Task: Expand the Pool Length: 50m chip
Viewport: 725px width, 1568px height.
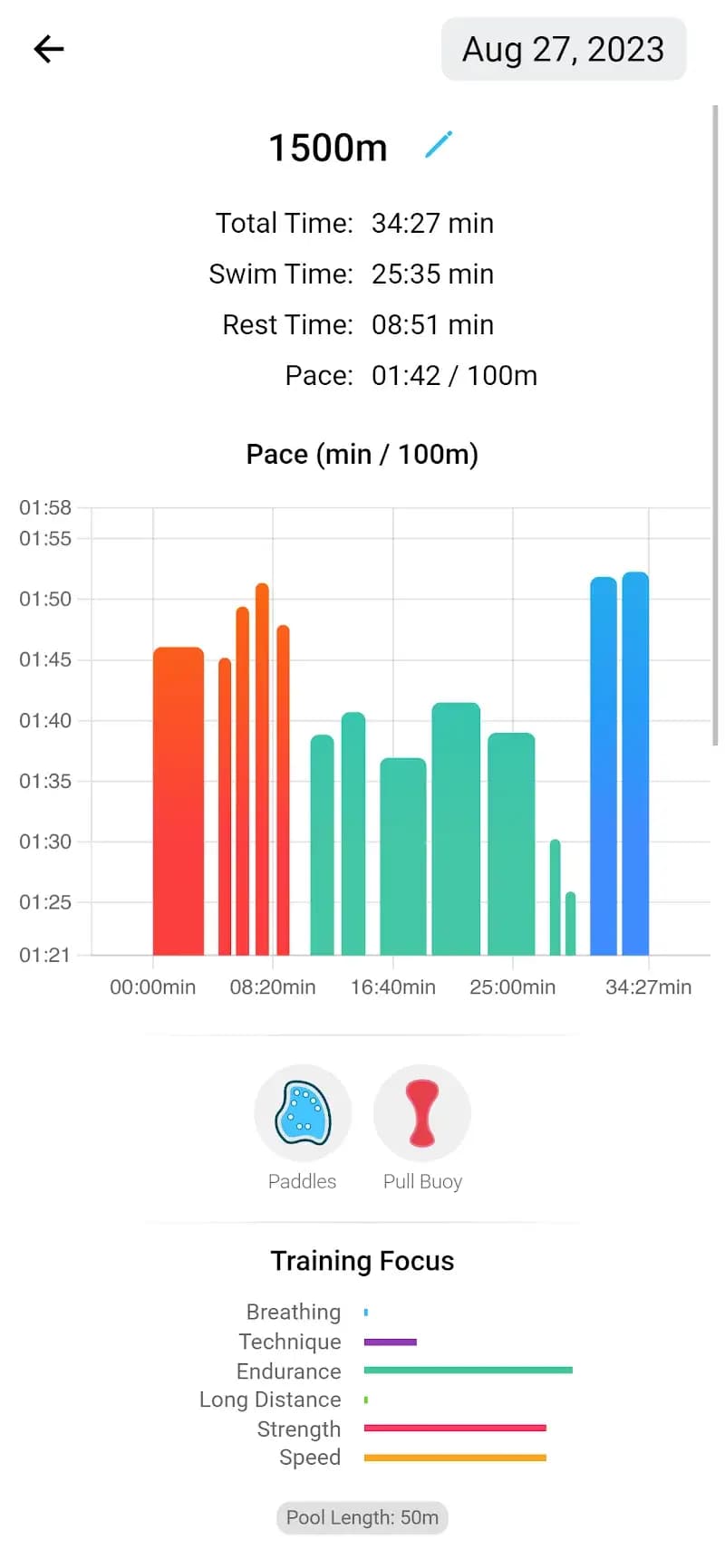Action: [x=362, y=1517]
